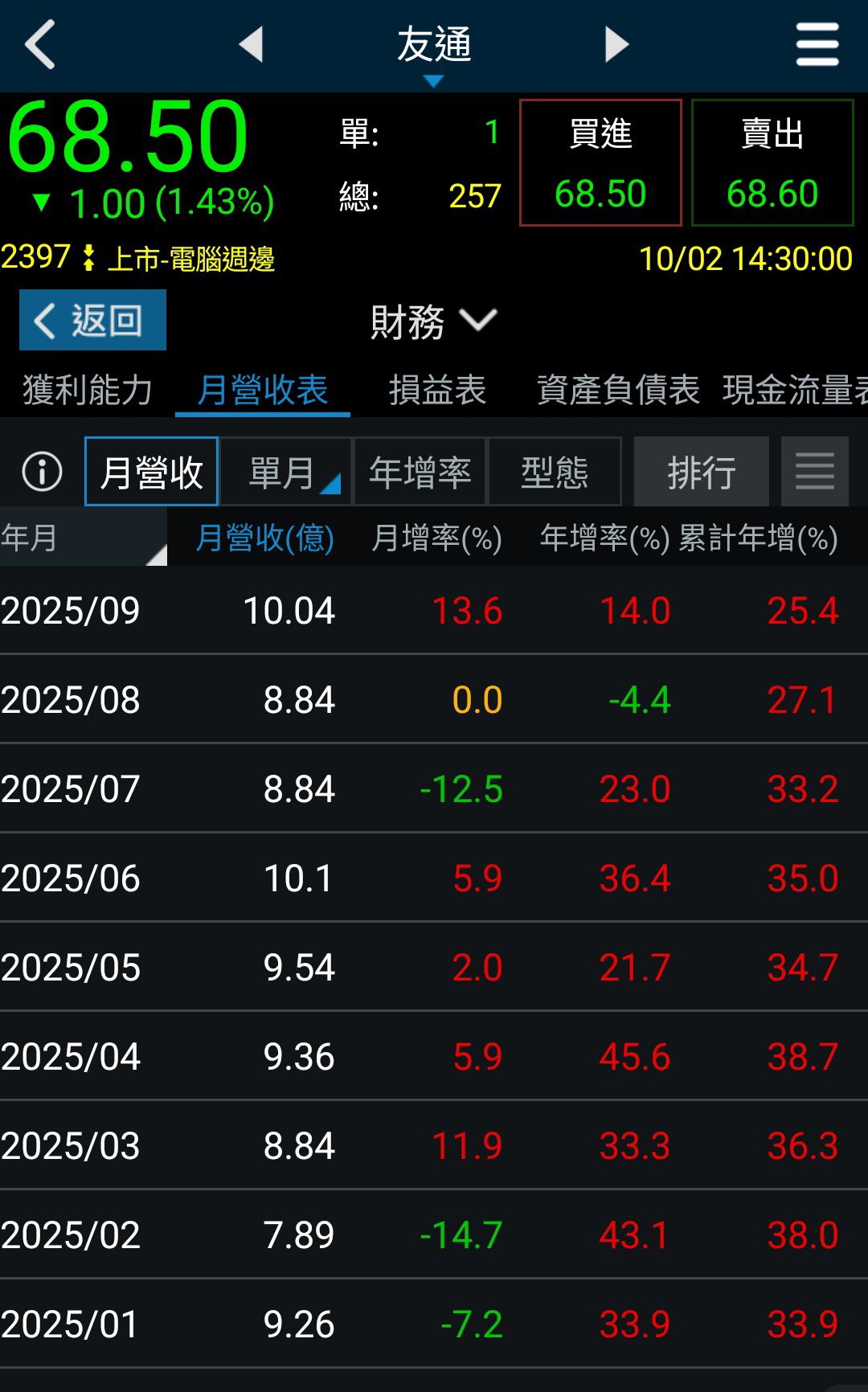Switch to the next stock
Viewport: 868px width, 1392px height.
616,44
